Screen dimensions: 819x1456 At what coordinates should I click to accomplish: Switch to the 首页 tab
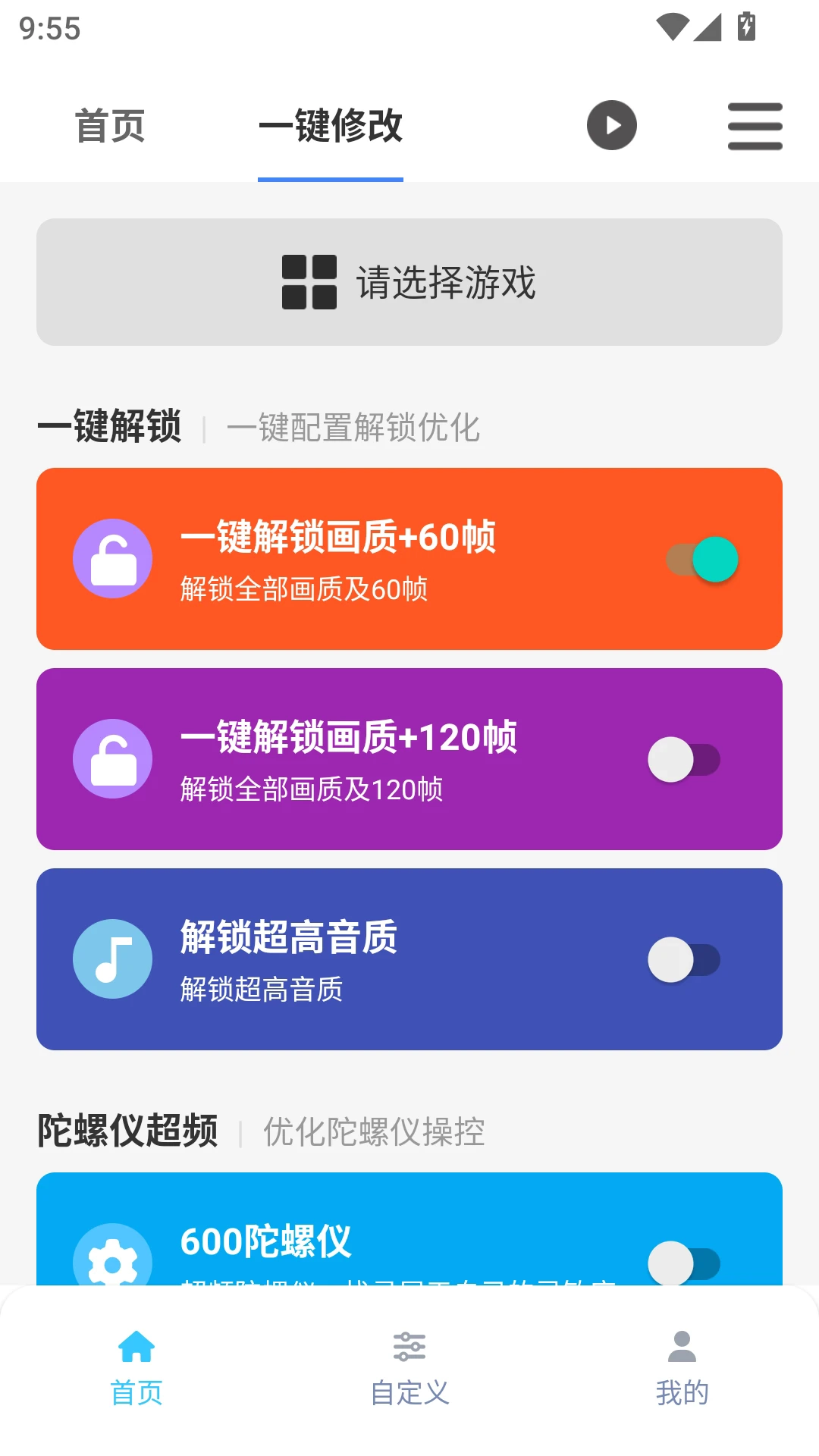(x=108, y=127)
